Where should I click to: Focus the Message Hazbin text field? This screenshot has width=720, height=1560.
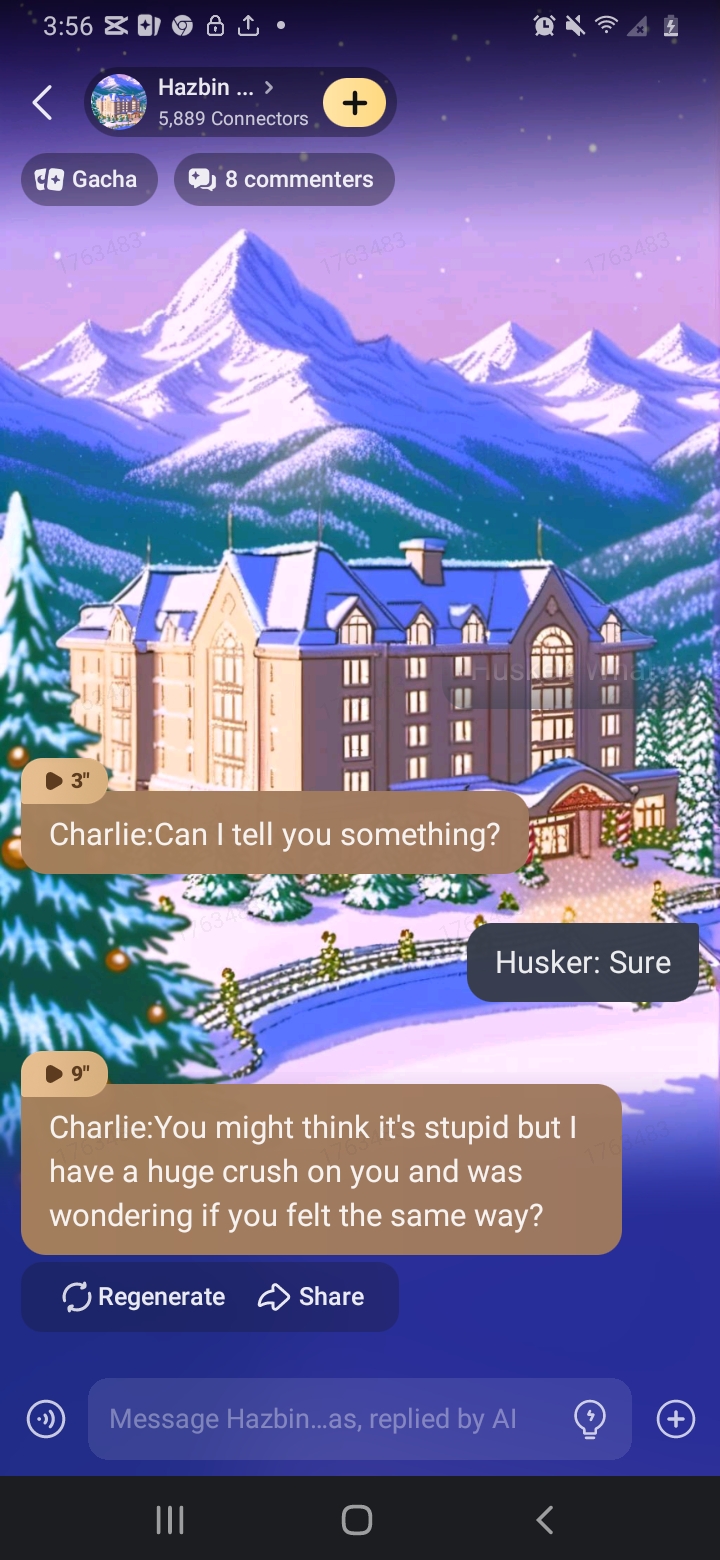click(x=320, y=1418)
